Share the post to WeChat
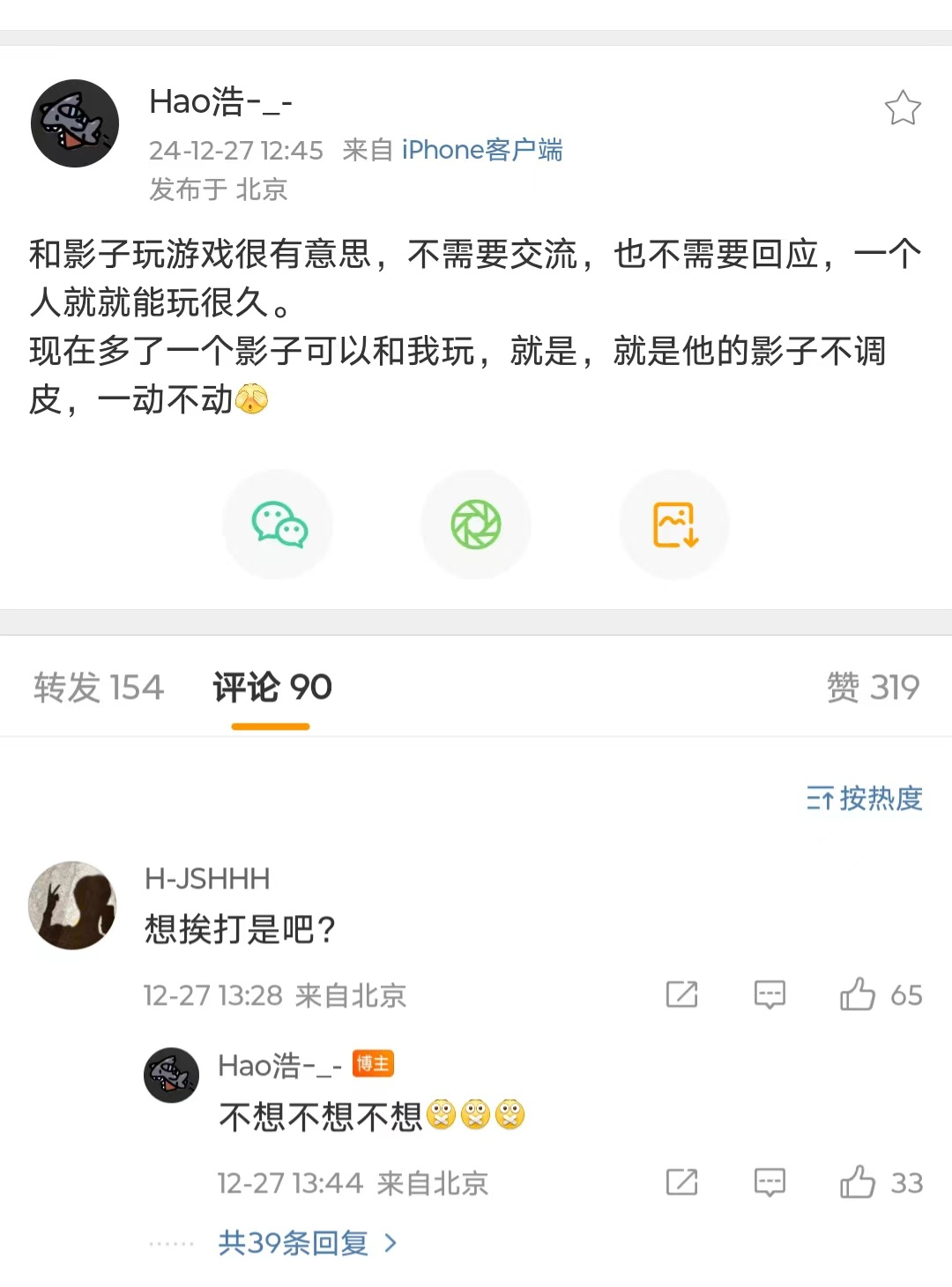 point(279,524)
